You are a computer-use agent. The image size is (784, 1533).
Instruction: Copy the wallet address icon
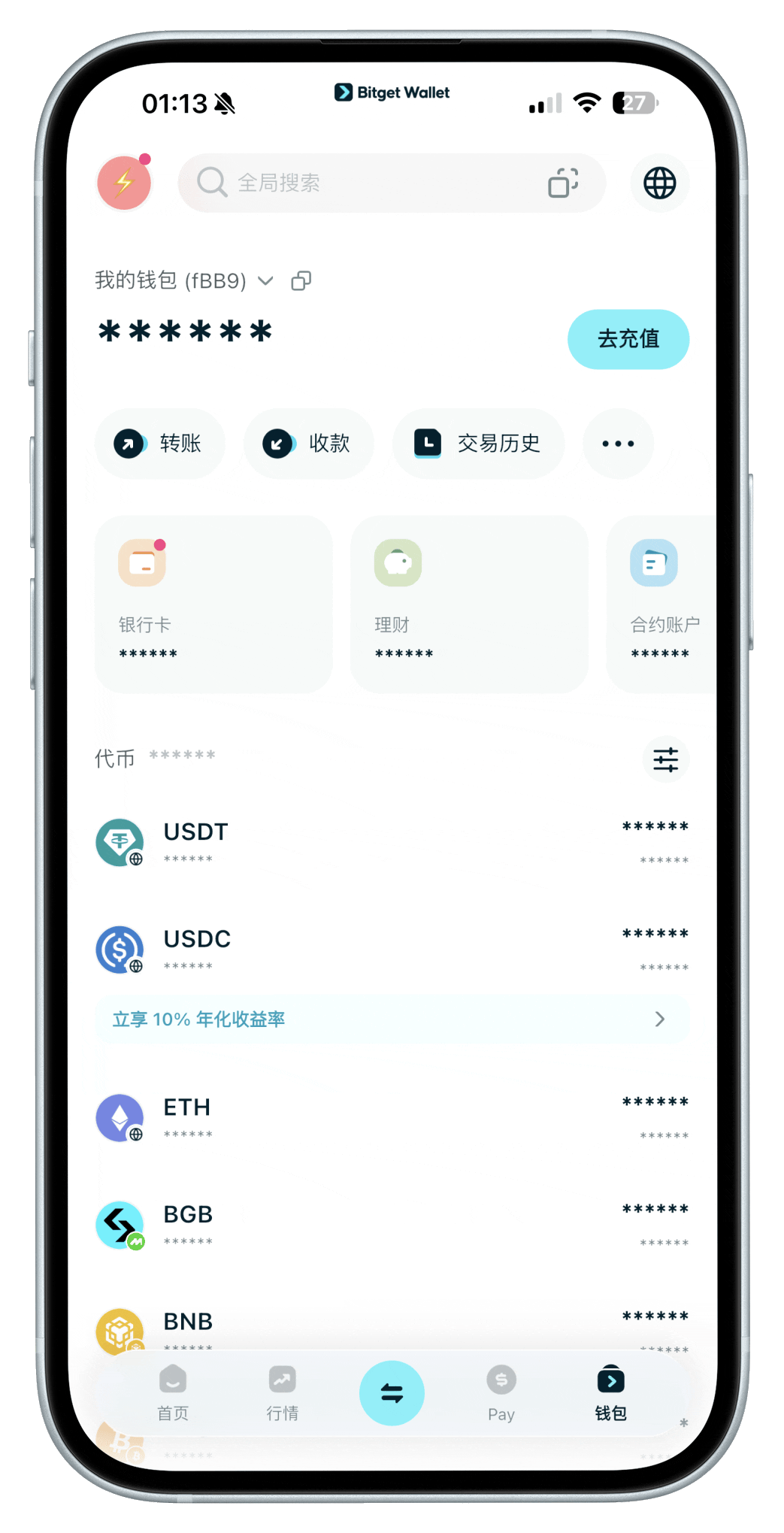[x=301, y=281]
